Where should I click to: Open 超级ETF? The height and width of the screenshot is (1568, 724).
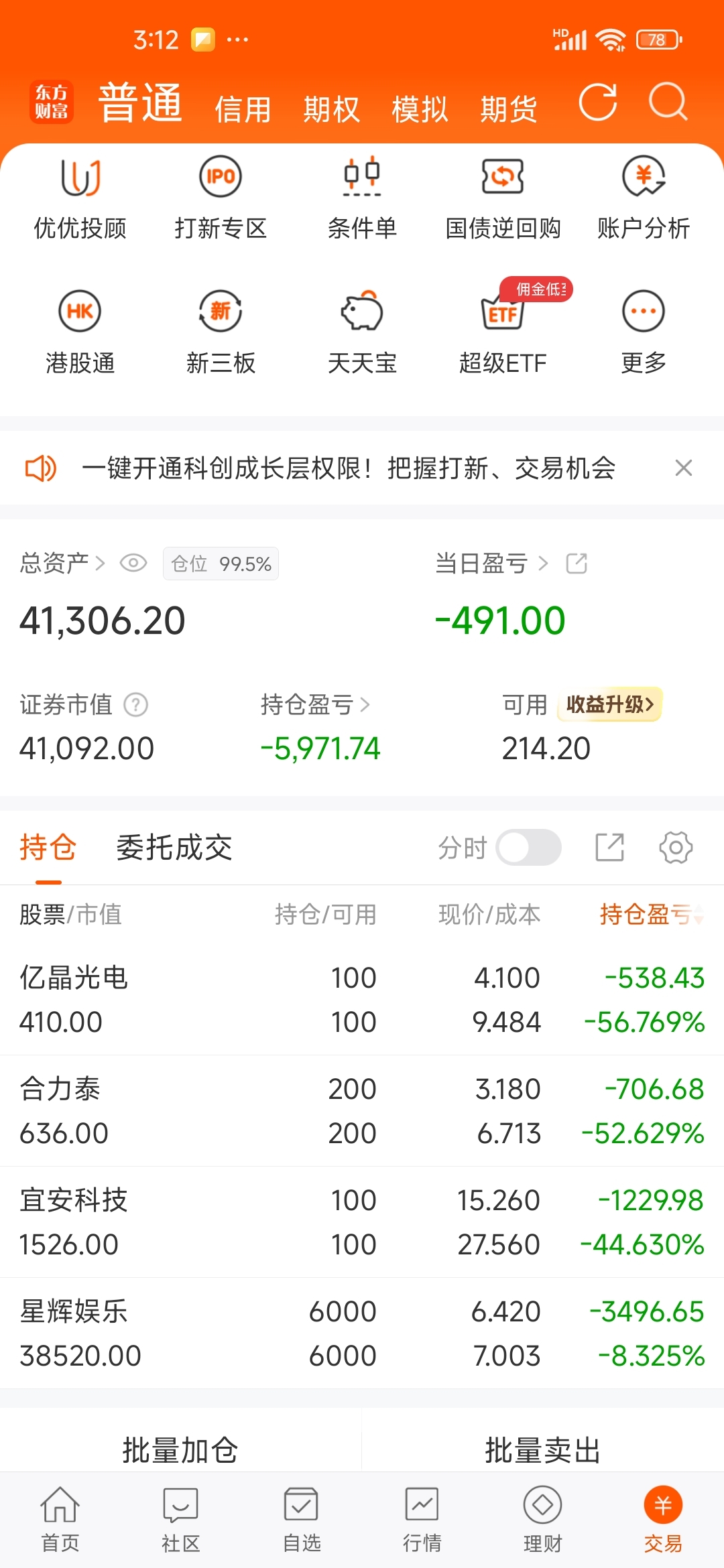[x=503, y=332]
